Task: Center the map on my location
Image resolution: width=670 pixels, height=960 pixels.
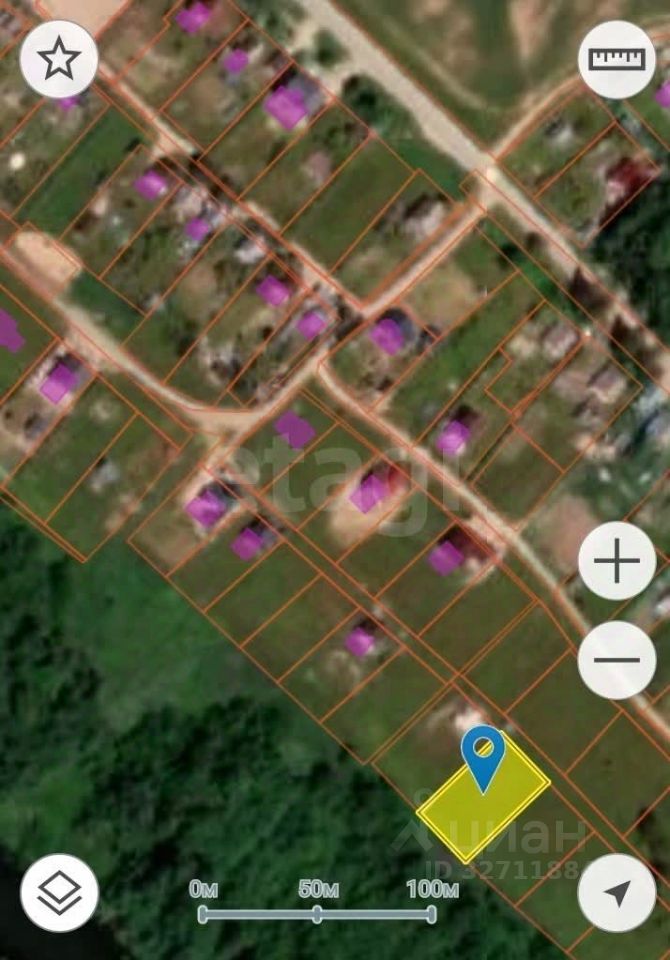Action: [617, 893]
